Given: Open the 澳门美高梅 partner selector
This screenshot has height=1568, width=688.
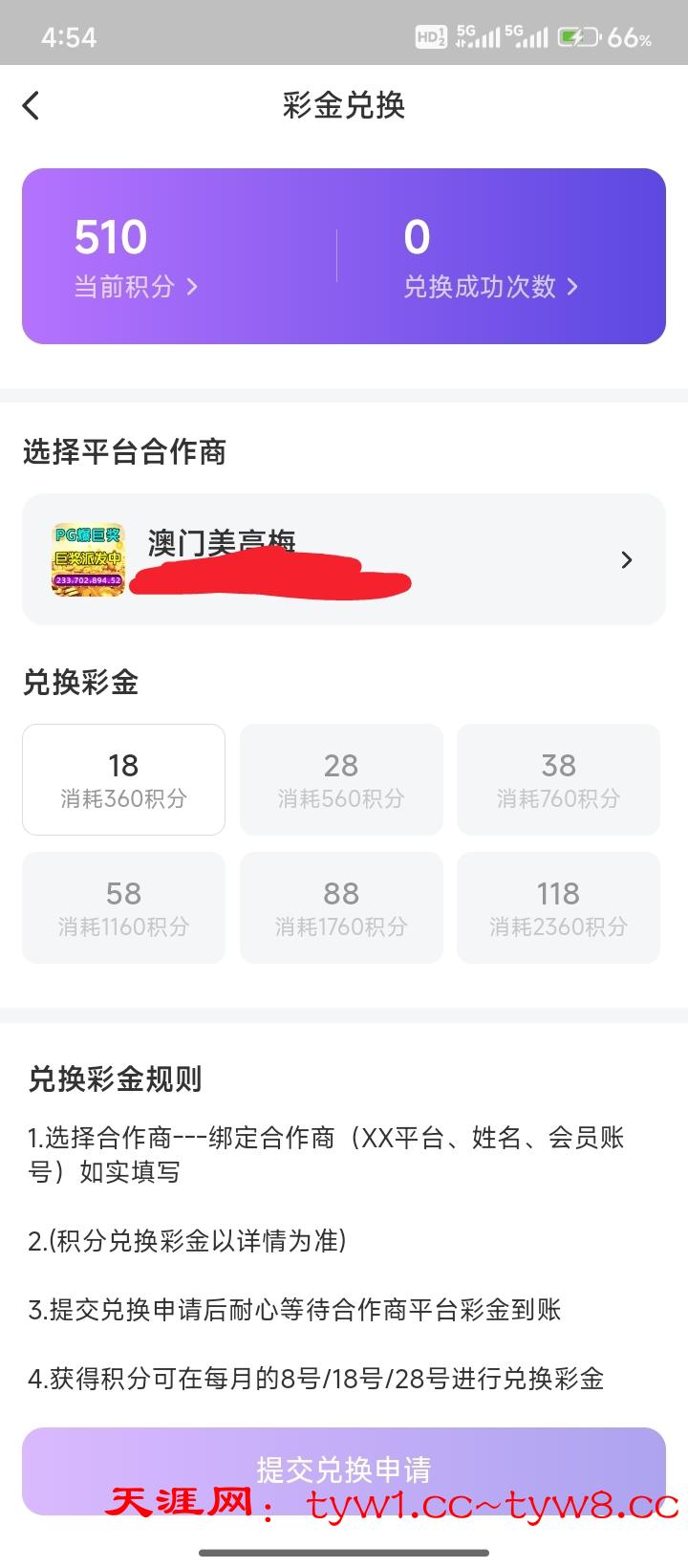Looking at the screenshot, I should pos(344,559).
